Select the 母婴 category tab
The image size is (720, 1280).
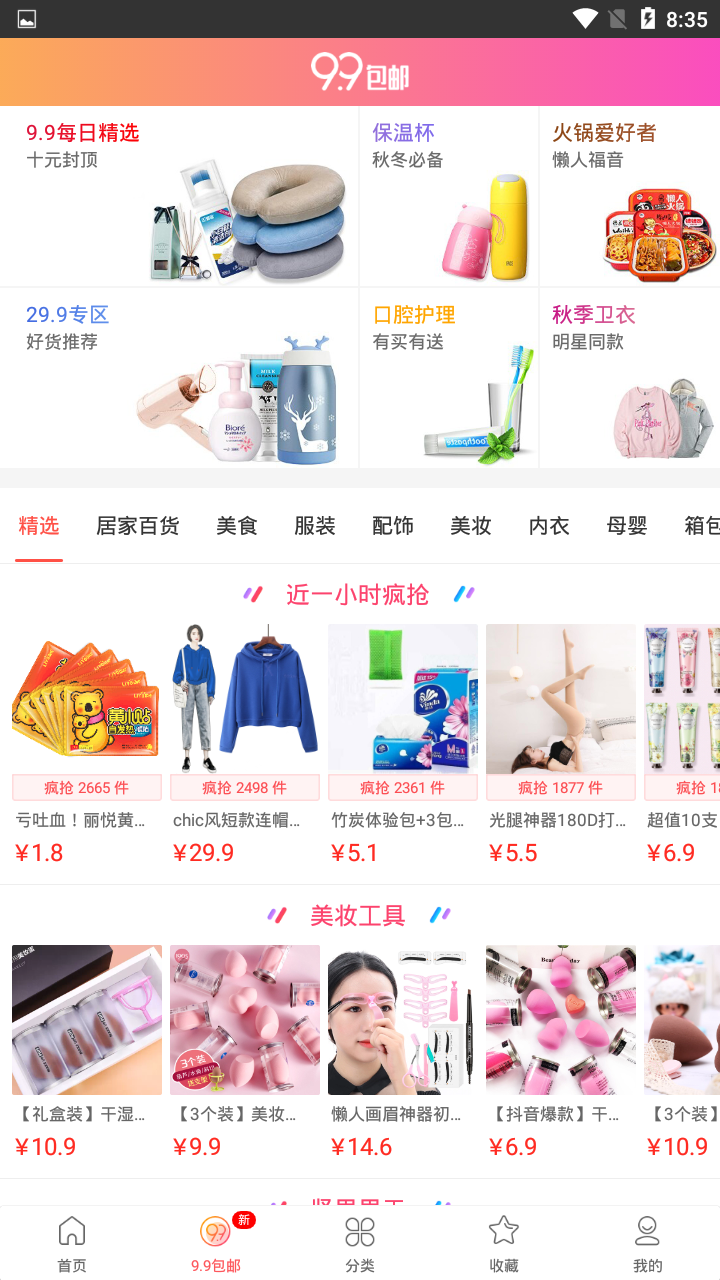pos(627,526)
